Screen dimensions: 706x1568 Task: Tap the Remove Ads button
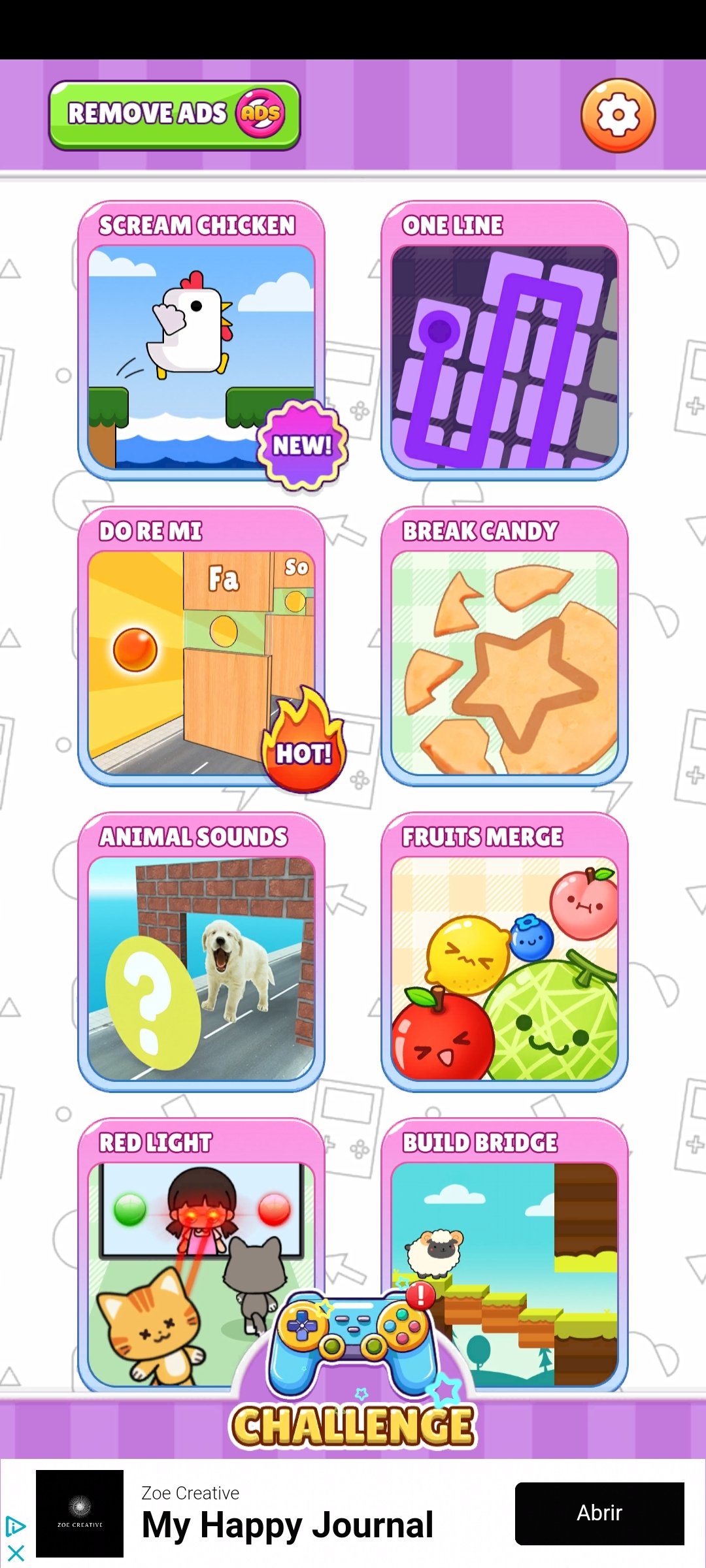tap(175, 115)
